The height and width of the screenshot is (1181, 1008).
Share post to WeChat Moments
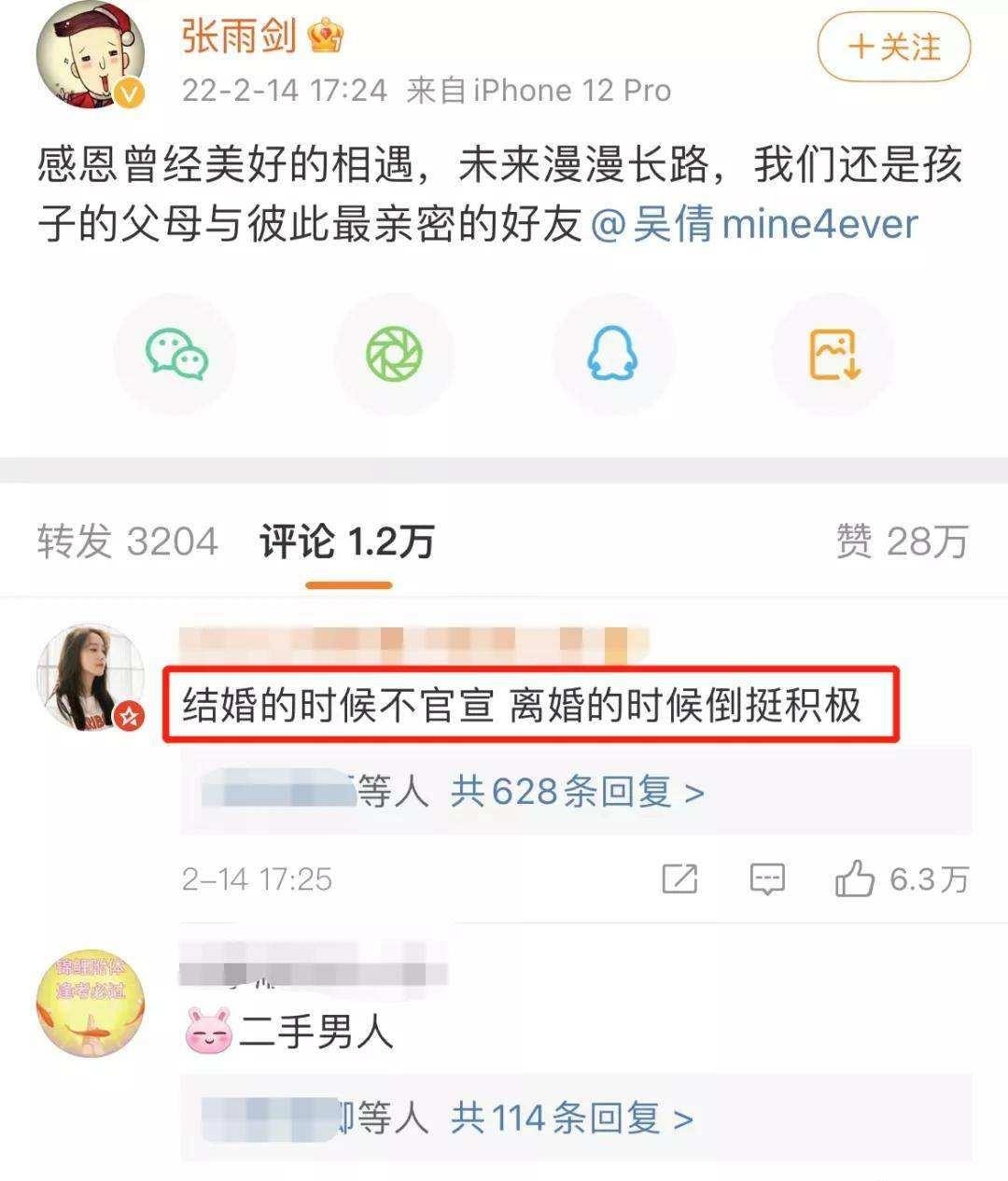pos(394,356)
